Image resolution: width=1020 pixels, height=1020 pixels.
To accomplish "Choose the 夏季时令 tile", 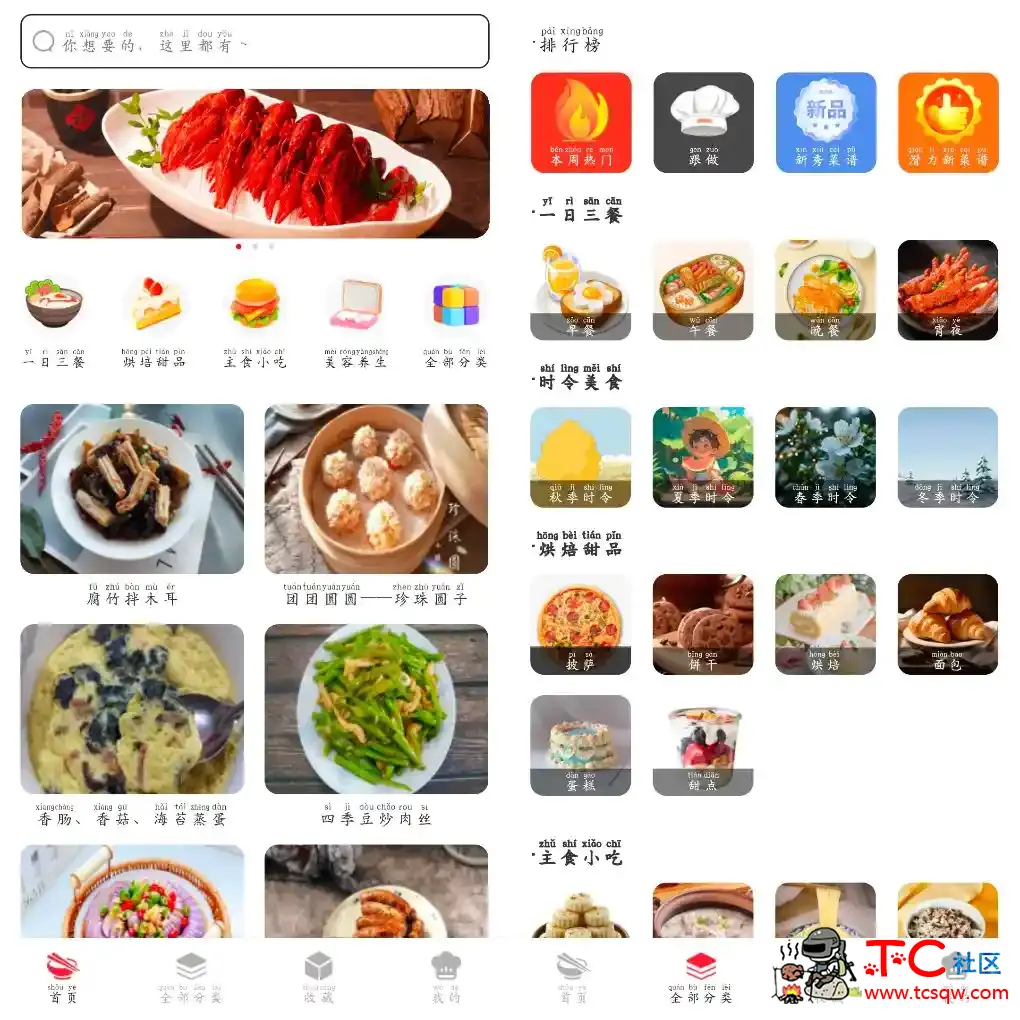I will pyautogui.click(x=703, y=457).
